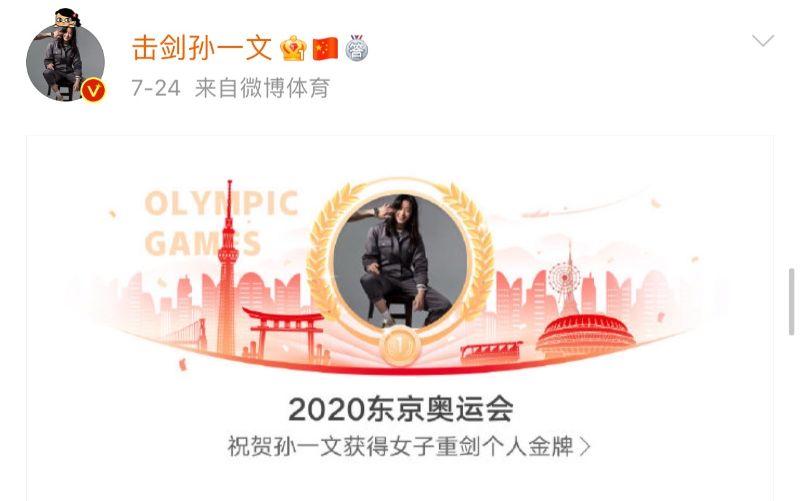Expand the post options chevron
The width and height of the screenshot is (800, 501).
pyautogui.click(x=763, y=41)
